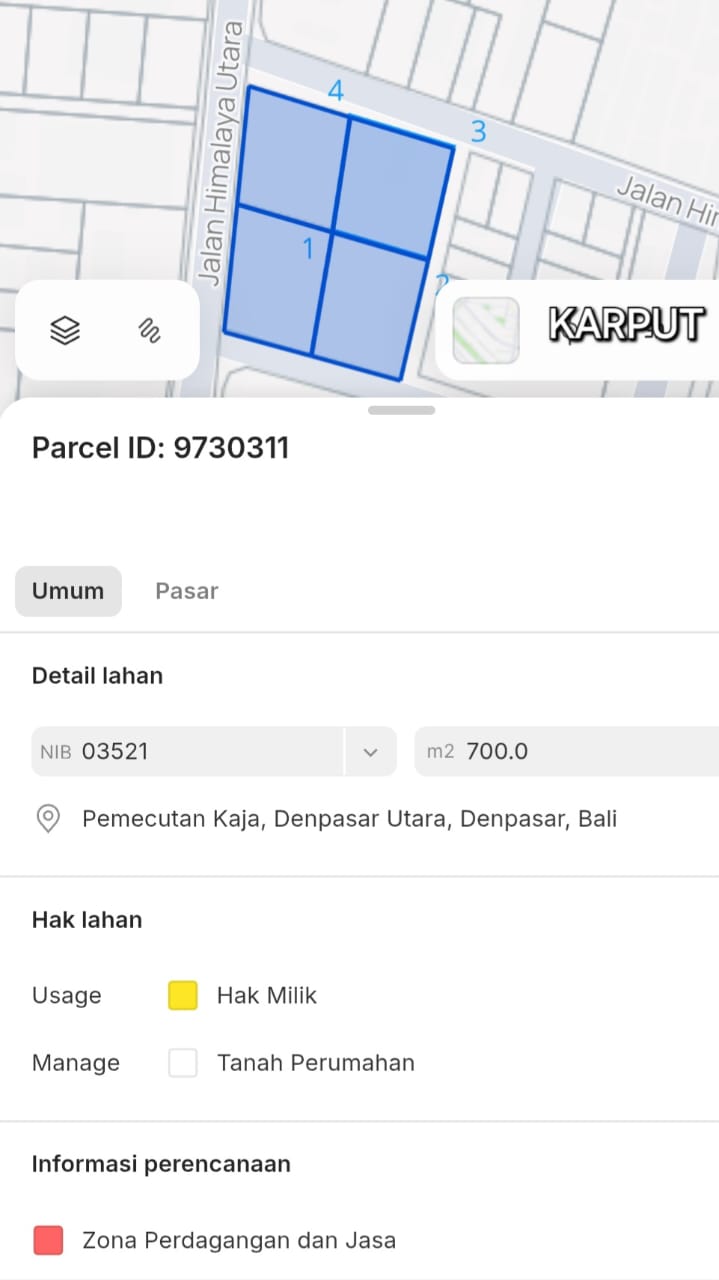Viewport: 719px width, 1280px height.
Task: Tap the draw measurement line icon
Action: (x=149, y=330)
